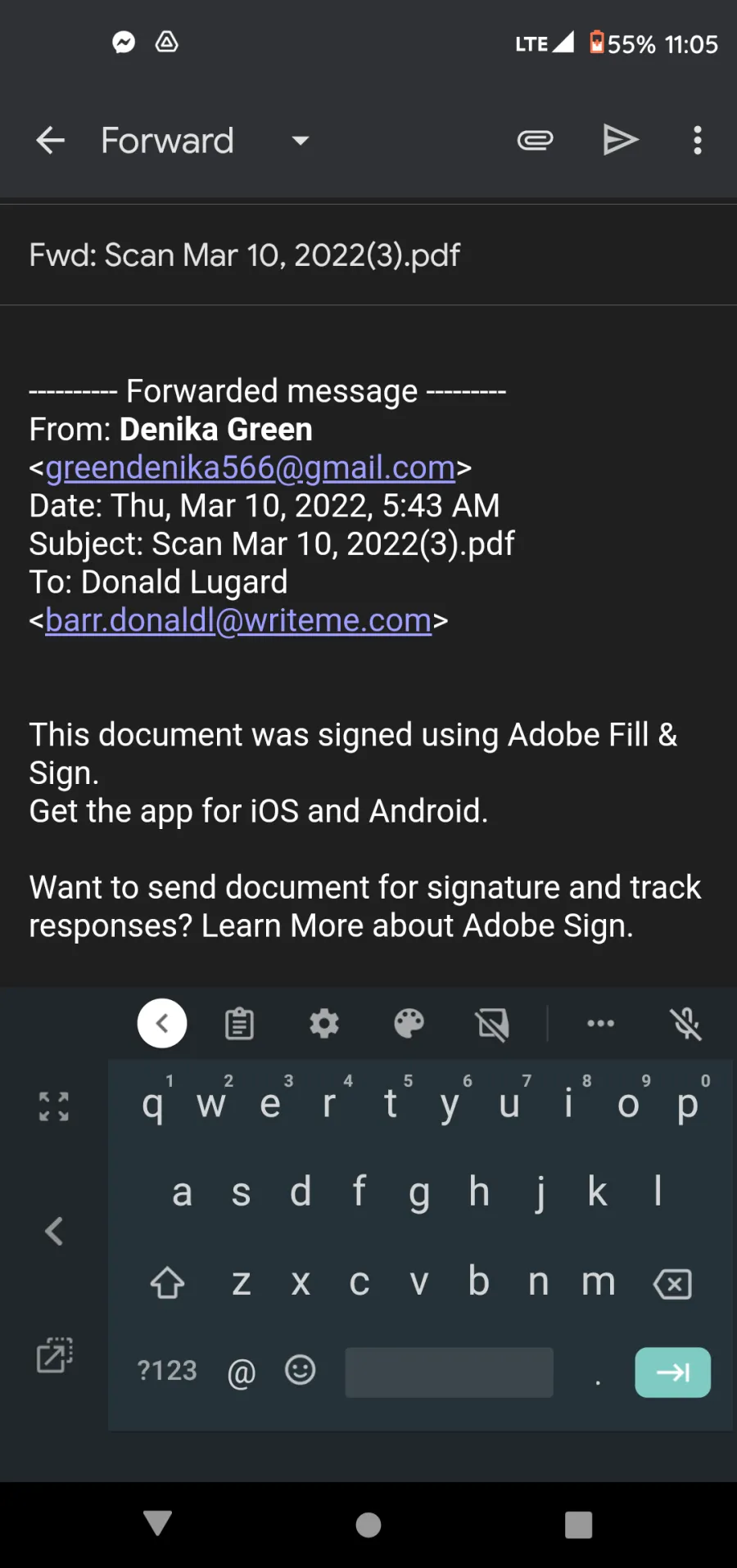Tap the shift key
The height and width of the screenshot is (1568, 737).
pos(167,1282)
